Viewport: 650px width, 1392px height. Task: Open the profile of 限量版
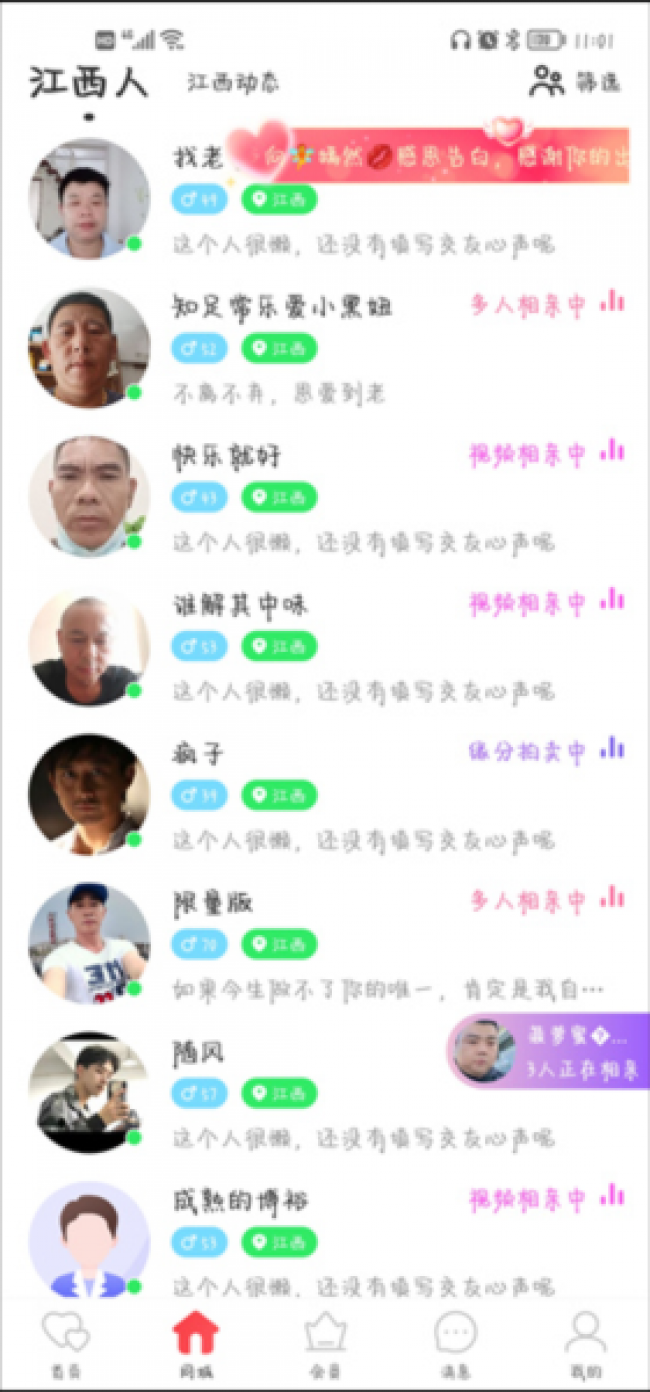[213, 903]
